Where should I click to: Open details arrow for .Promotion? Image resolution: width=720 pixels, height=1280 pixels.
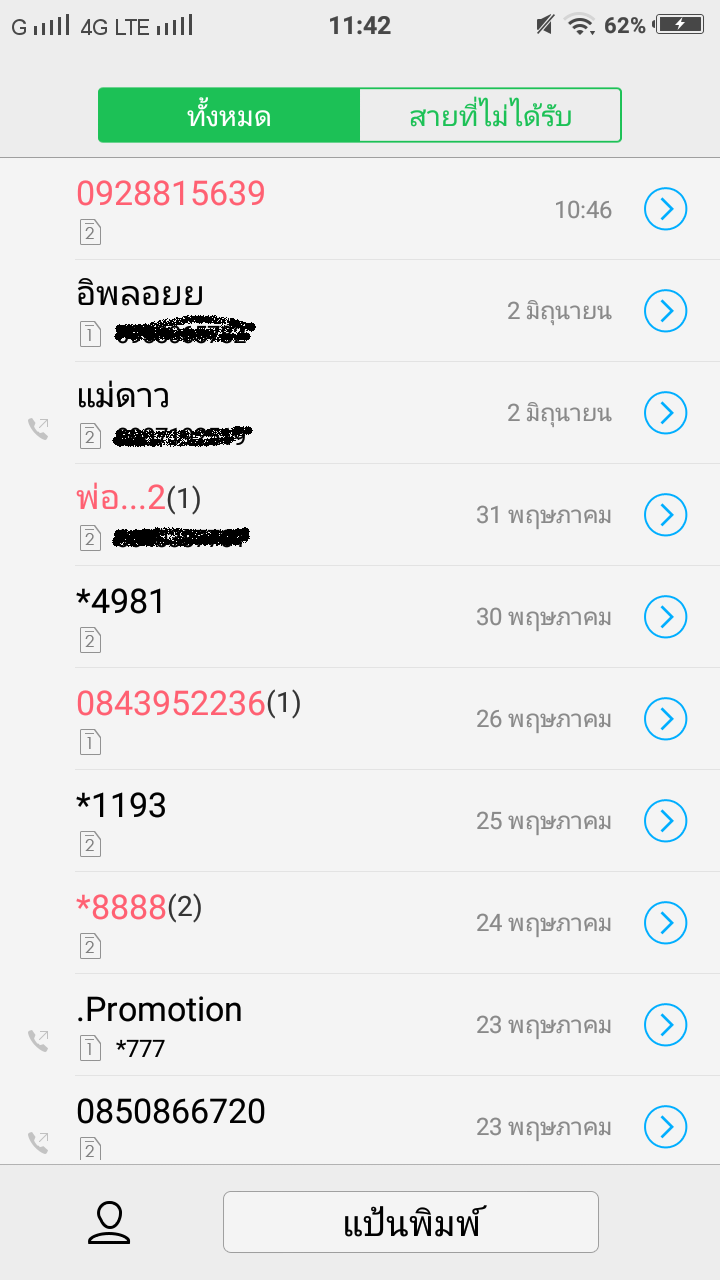click(665, 1025)
